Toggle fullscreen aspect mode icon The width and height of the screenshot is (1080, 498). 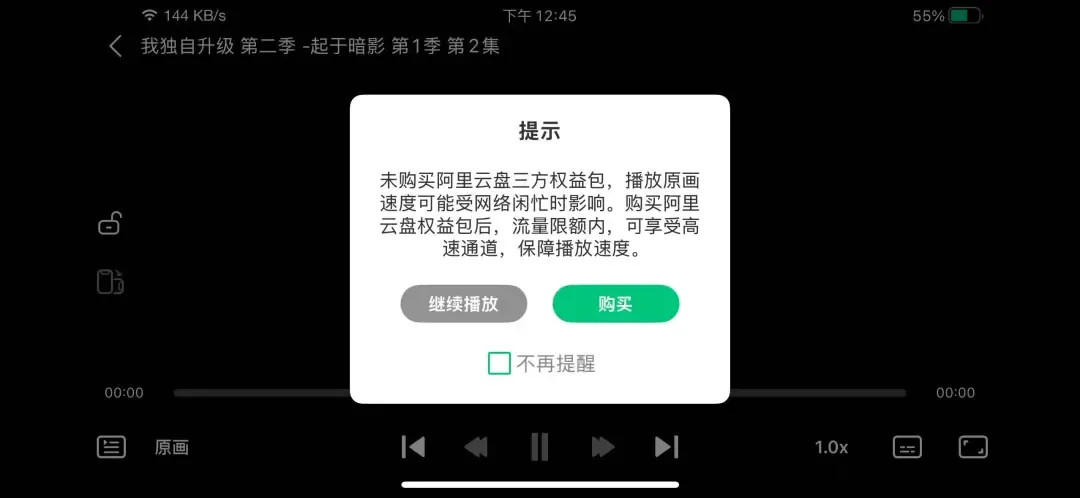973,447
